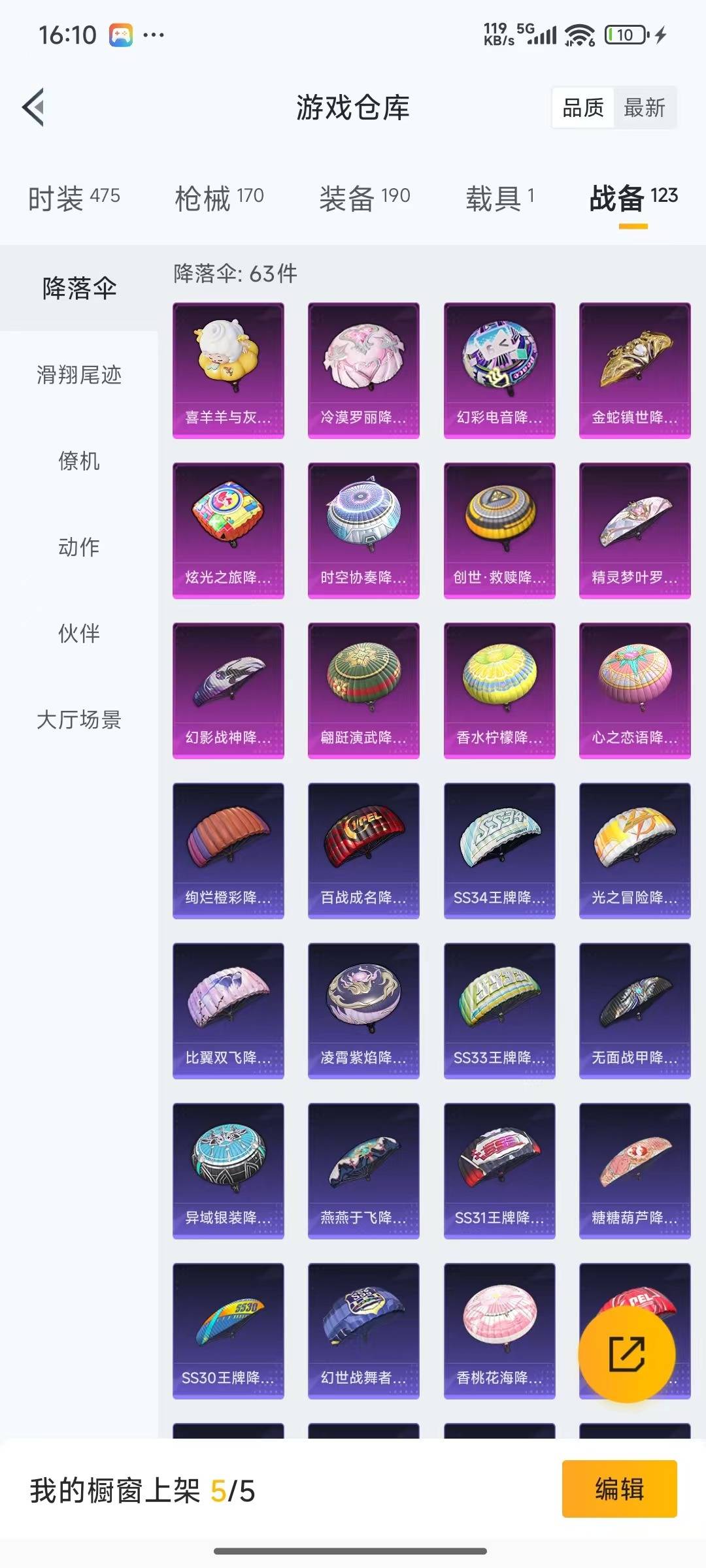Open the 装备 tab
706x1568 pixels.
click(364, 198)
